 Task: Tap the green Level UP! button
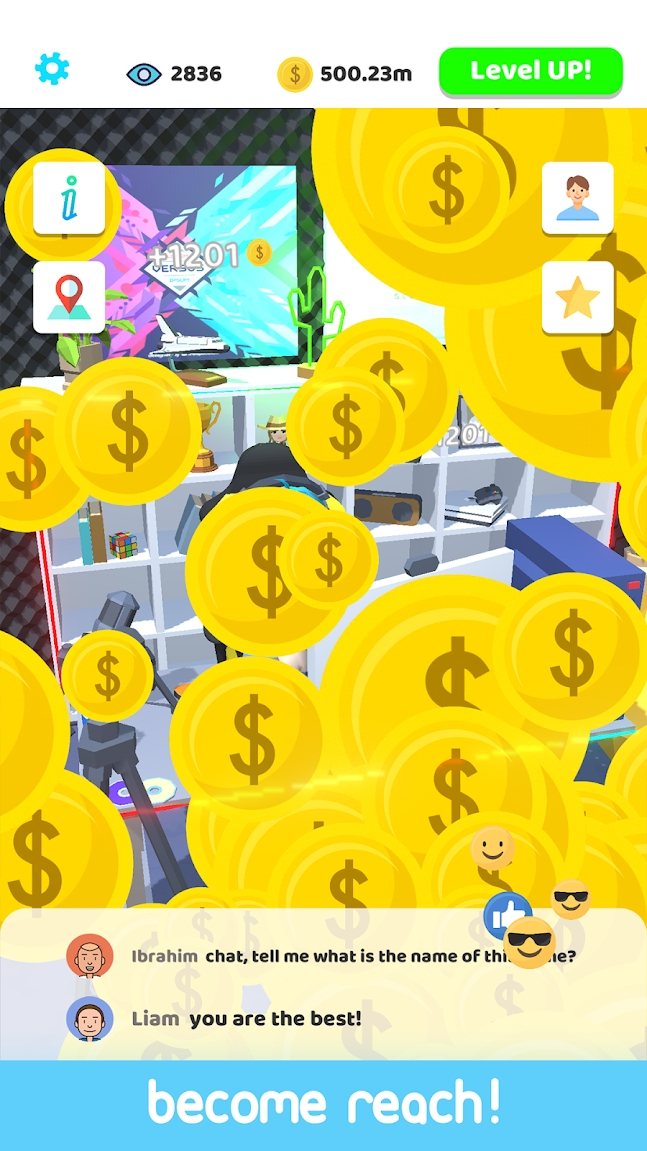point(530,71)
